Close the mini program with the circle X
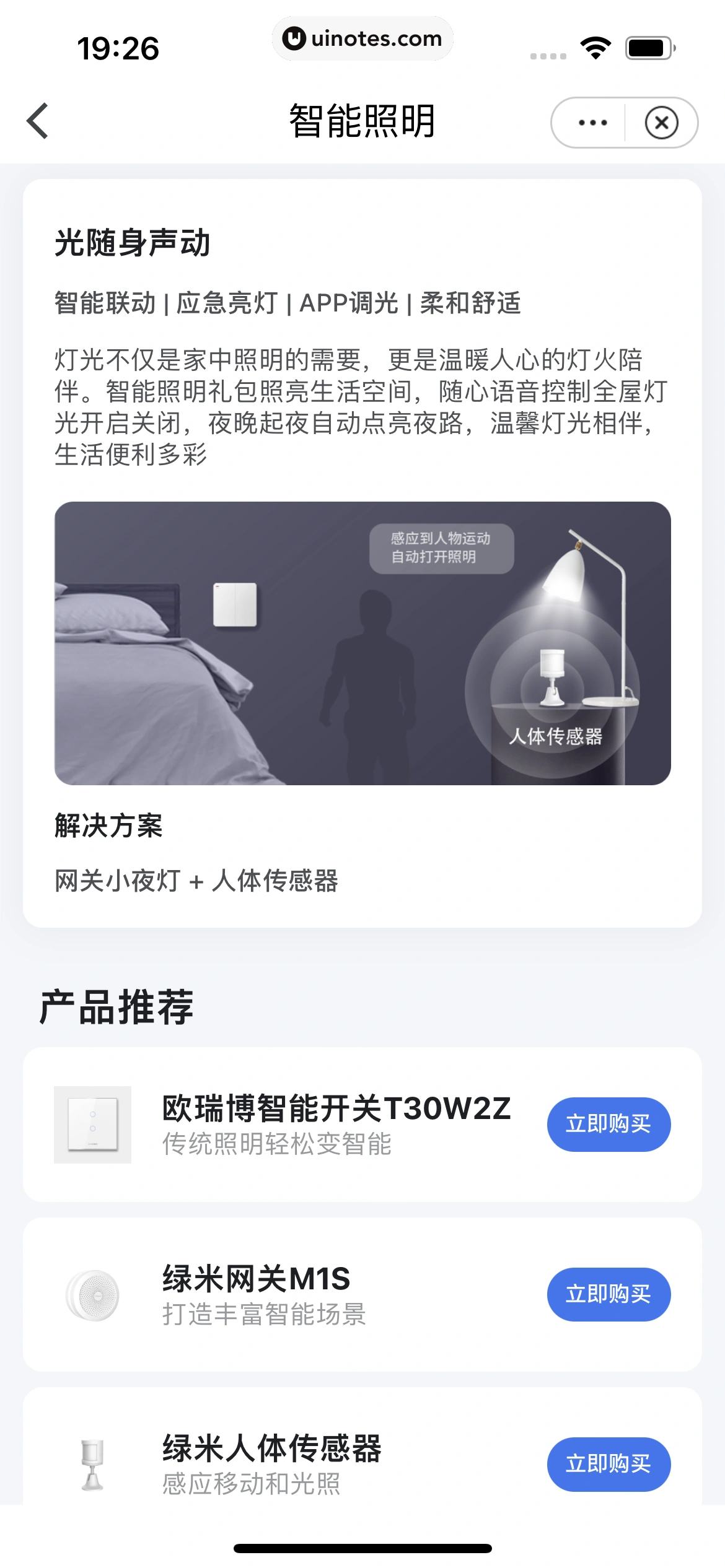The image size is (725, 1568). point(661,122)
